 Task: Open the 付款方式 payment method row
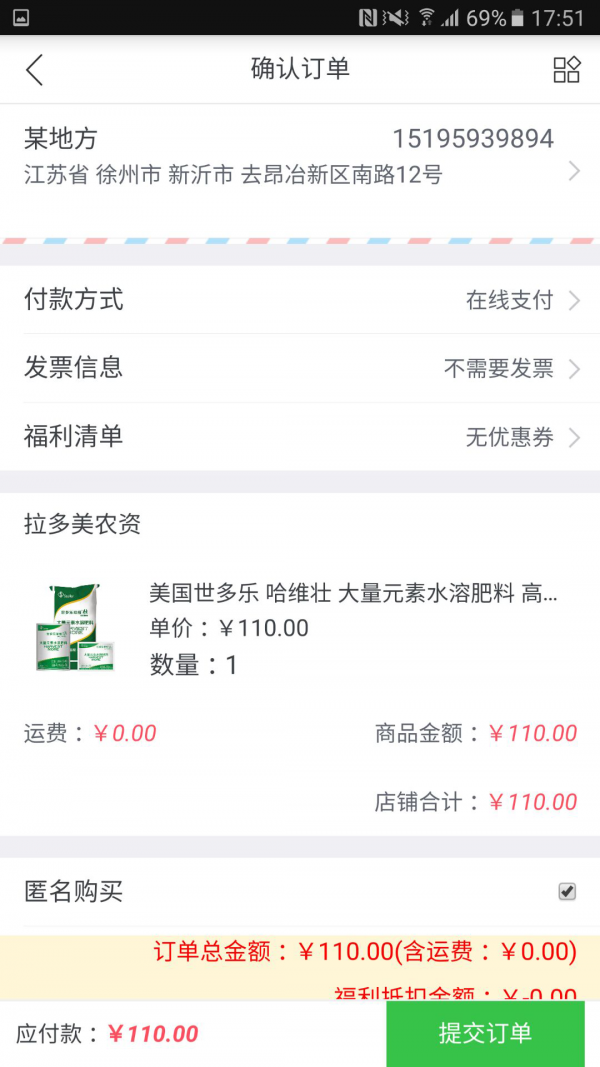[300, 300]
